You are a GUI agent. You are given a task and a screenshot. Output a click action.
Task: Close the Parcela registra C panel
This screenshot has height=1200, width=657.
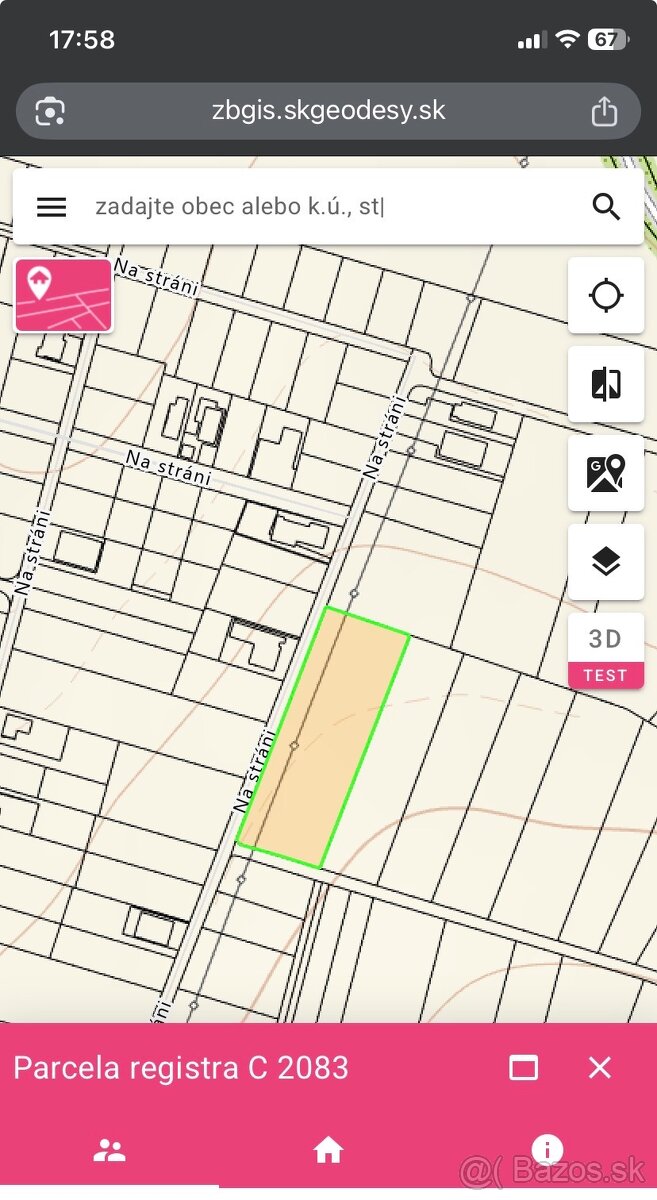(600, 1068)
